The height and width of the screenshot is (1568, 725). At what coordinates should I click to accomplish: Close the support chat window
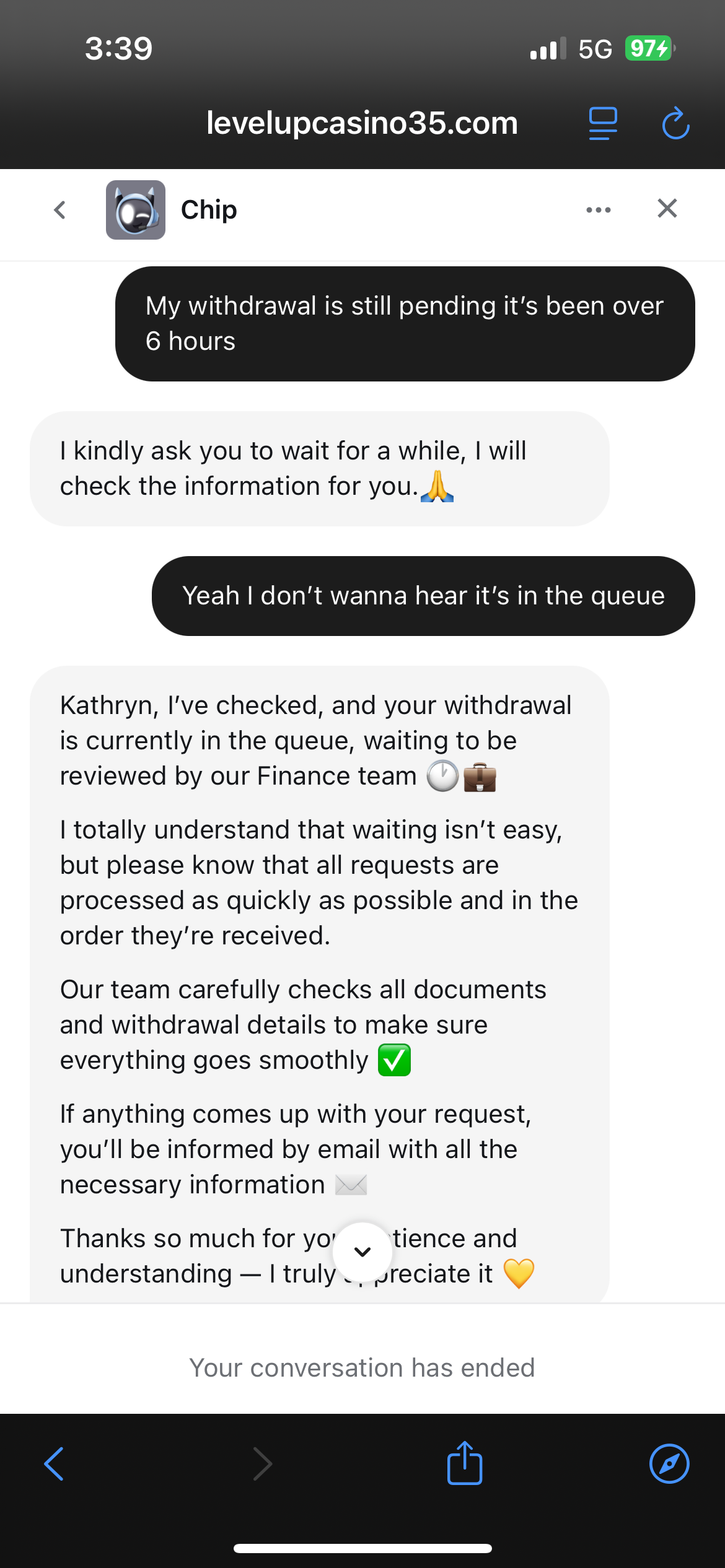667,209
